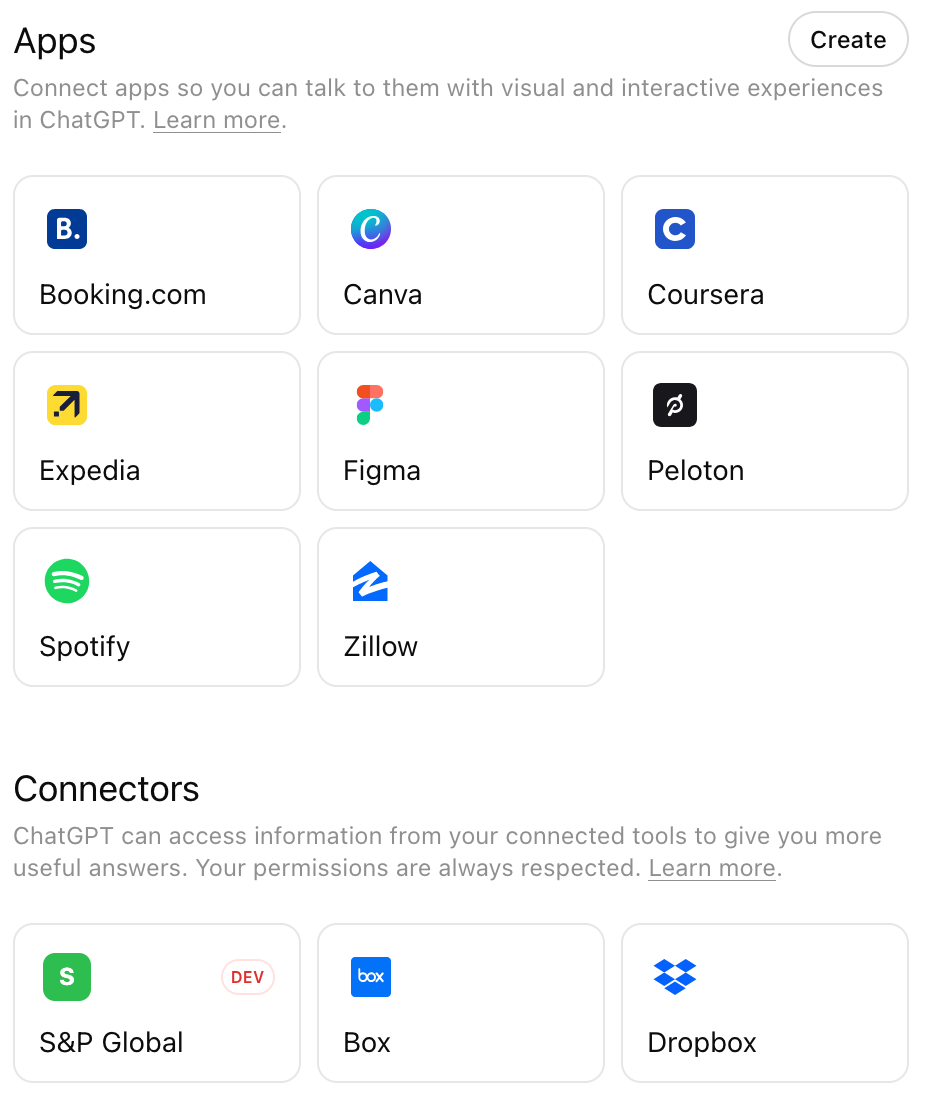Select the Dropbox connector card
The height and width of the screenshot is (1094, 944).
click(x=764, y=1002)
